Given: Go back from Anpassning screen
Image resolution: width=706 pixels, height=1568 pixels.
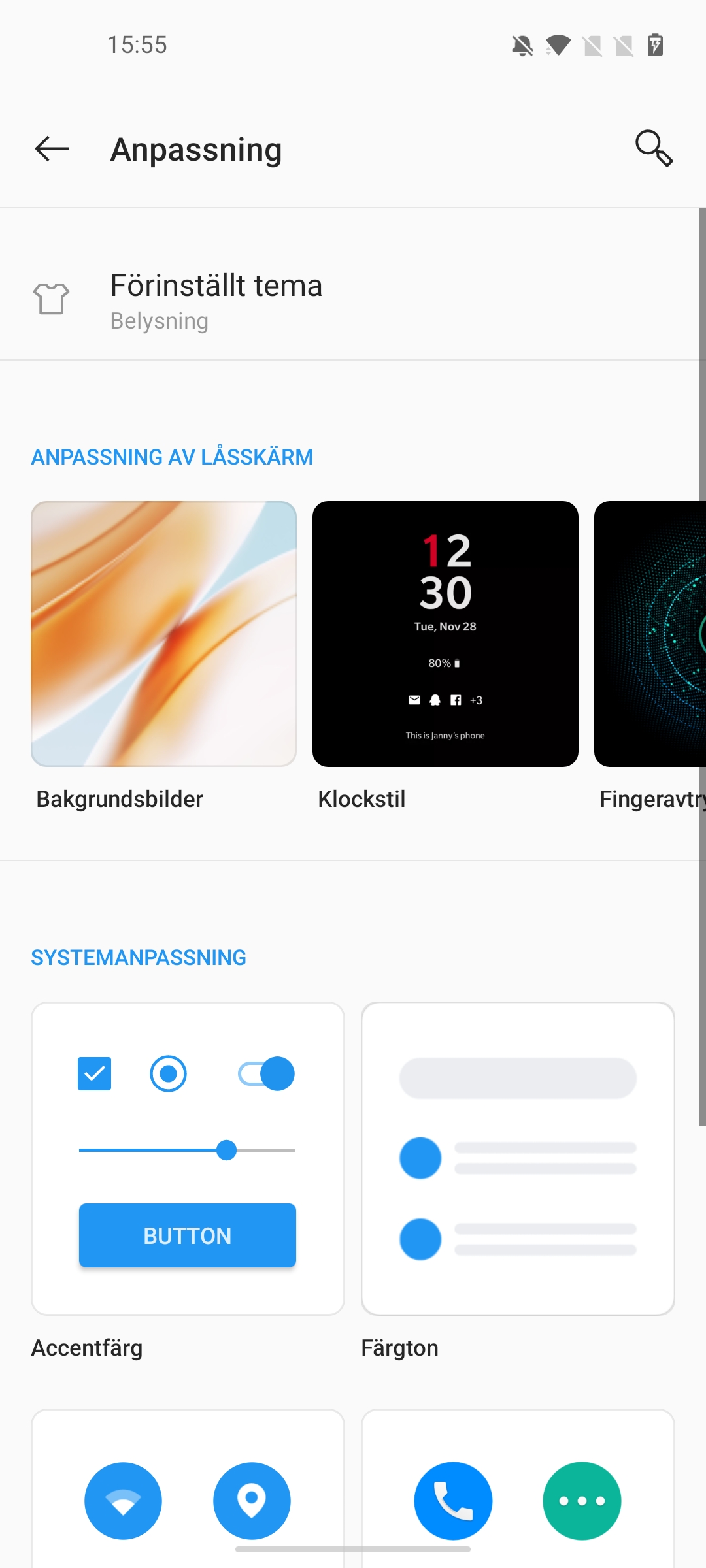Looking at the screenshot, I should [x=52, y=149].
